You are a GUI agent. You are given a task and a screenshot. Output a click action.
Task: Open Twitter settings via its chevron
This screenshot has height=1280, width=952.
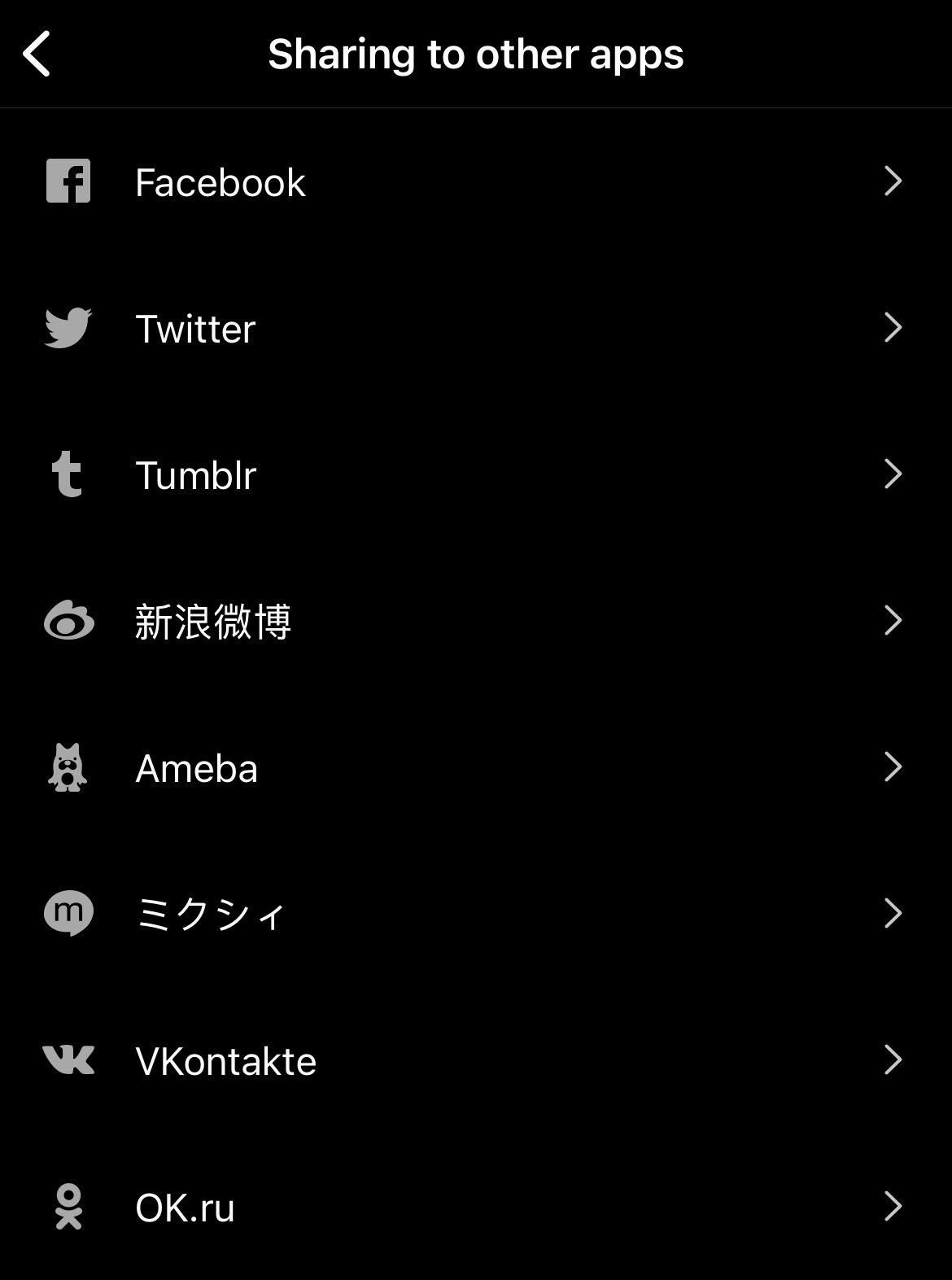point(893,328)
